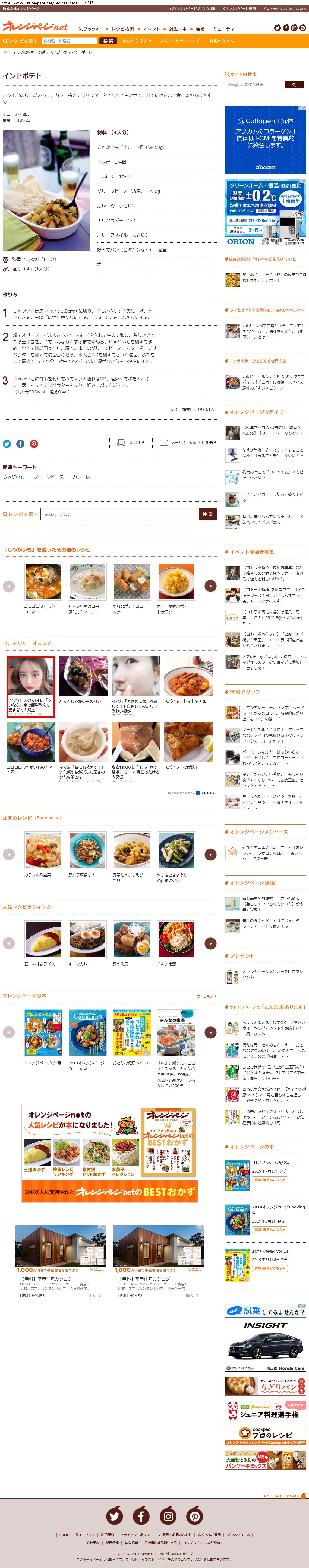The image size is (309, 1568).
Task: Print the recipe with 印刷する
Action: click(132, 443)
